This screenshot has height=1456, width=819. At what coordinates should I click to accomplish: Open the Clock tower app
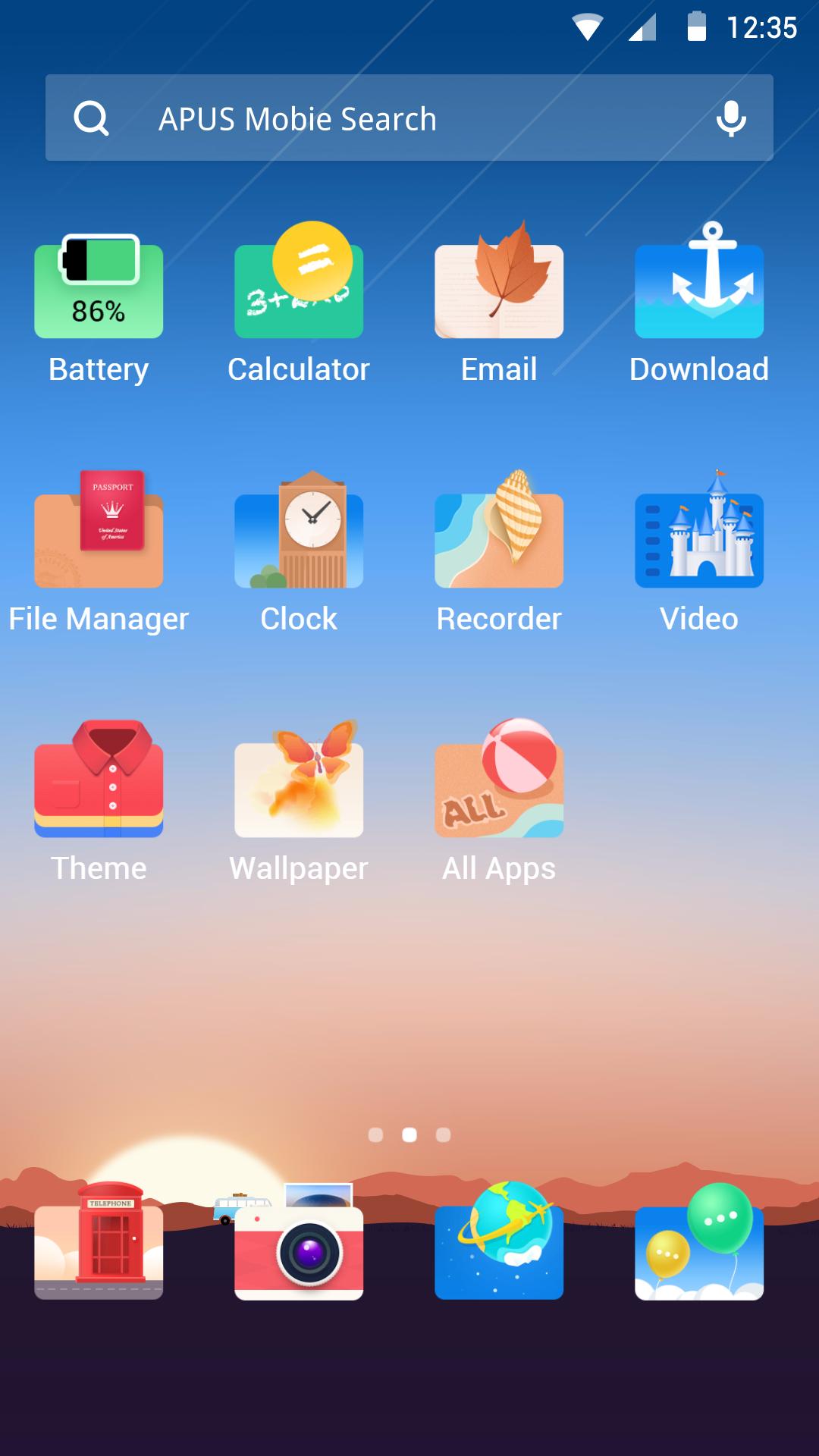298,538
